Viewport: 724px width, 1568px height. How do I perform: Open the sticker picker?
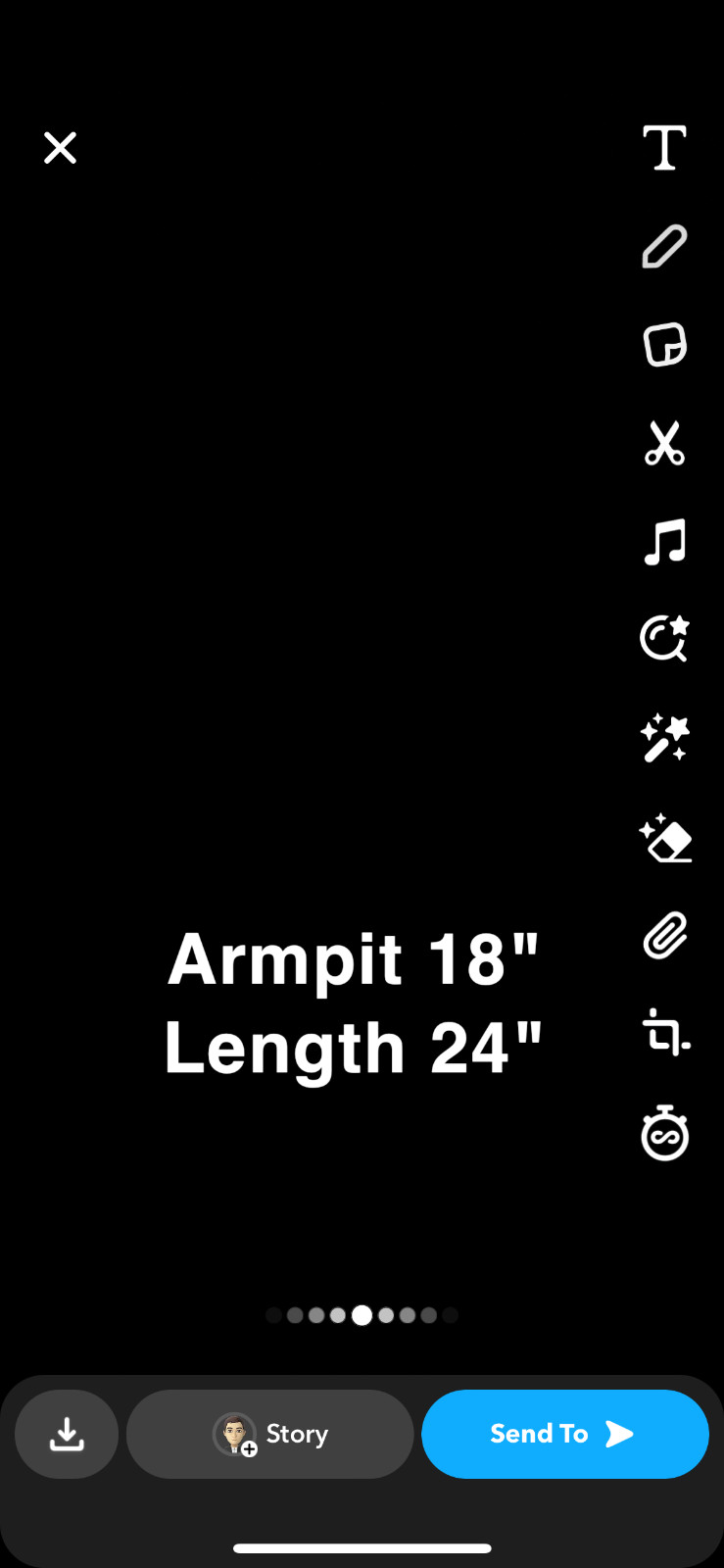point(664,344)
